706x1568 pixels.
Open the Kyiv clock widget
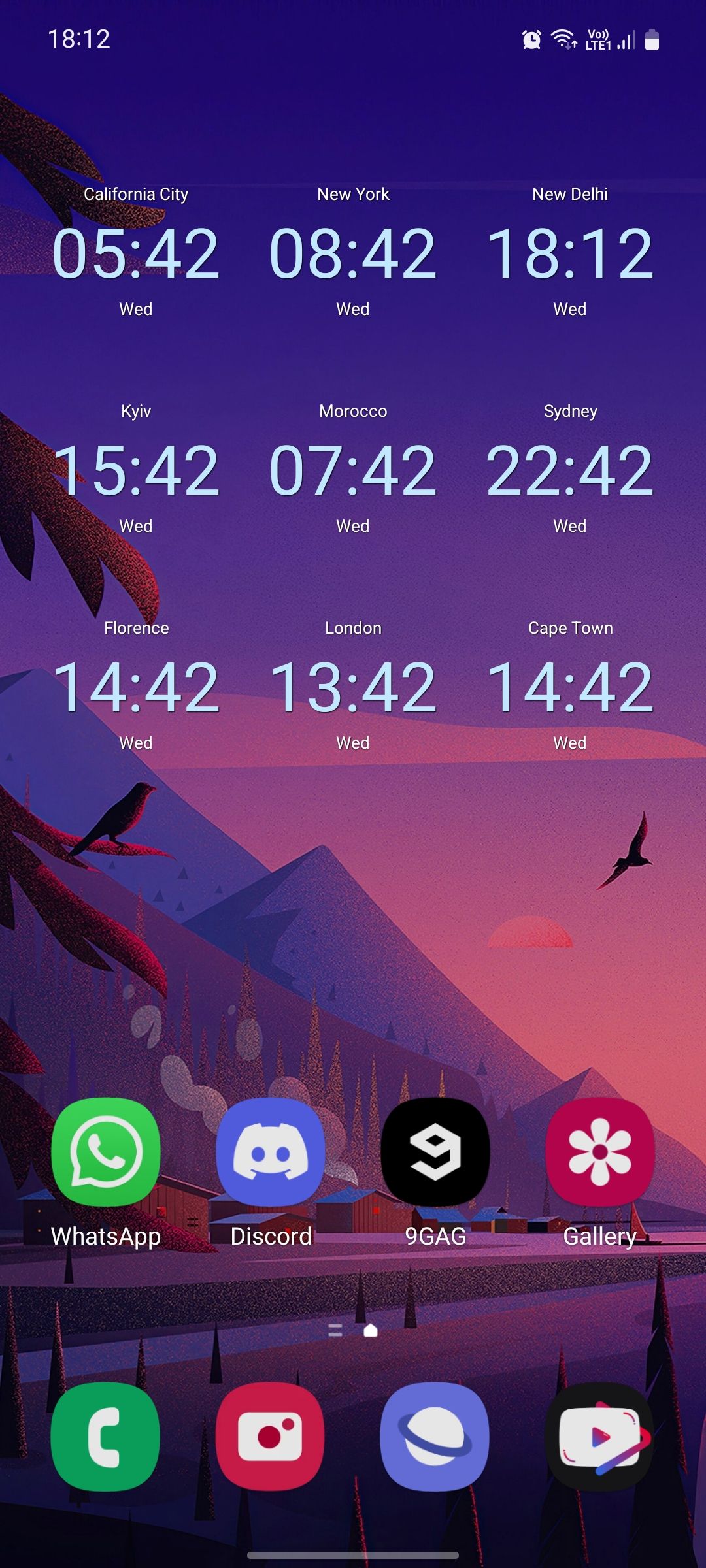(x=136, y=470)
